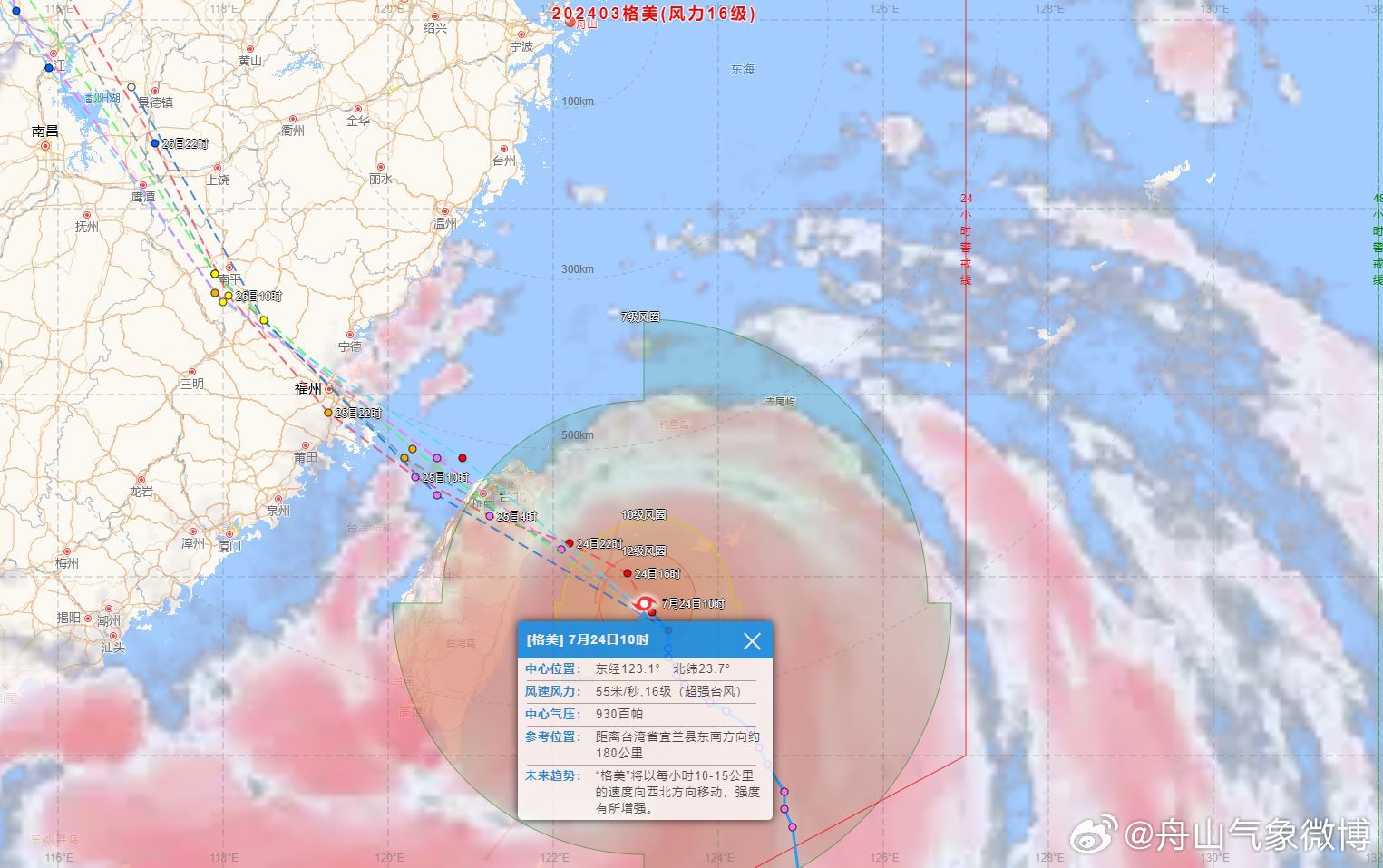Select the 24日22时 forecast point

[x=570, y=543]
